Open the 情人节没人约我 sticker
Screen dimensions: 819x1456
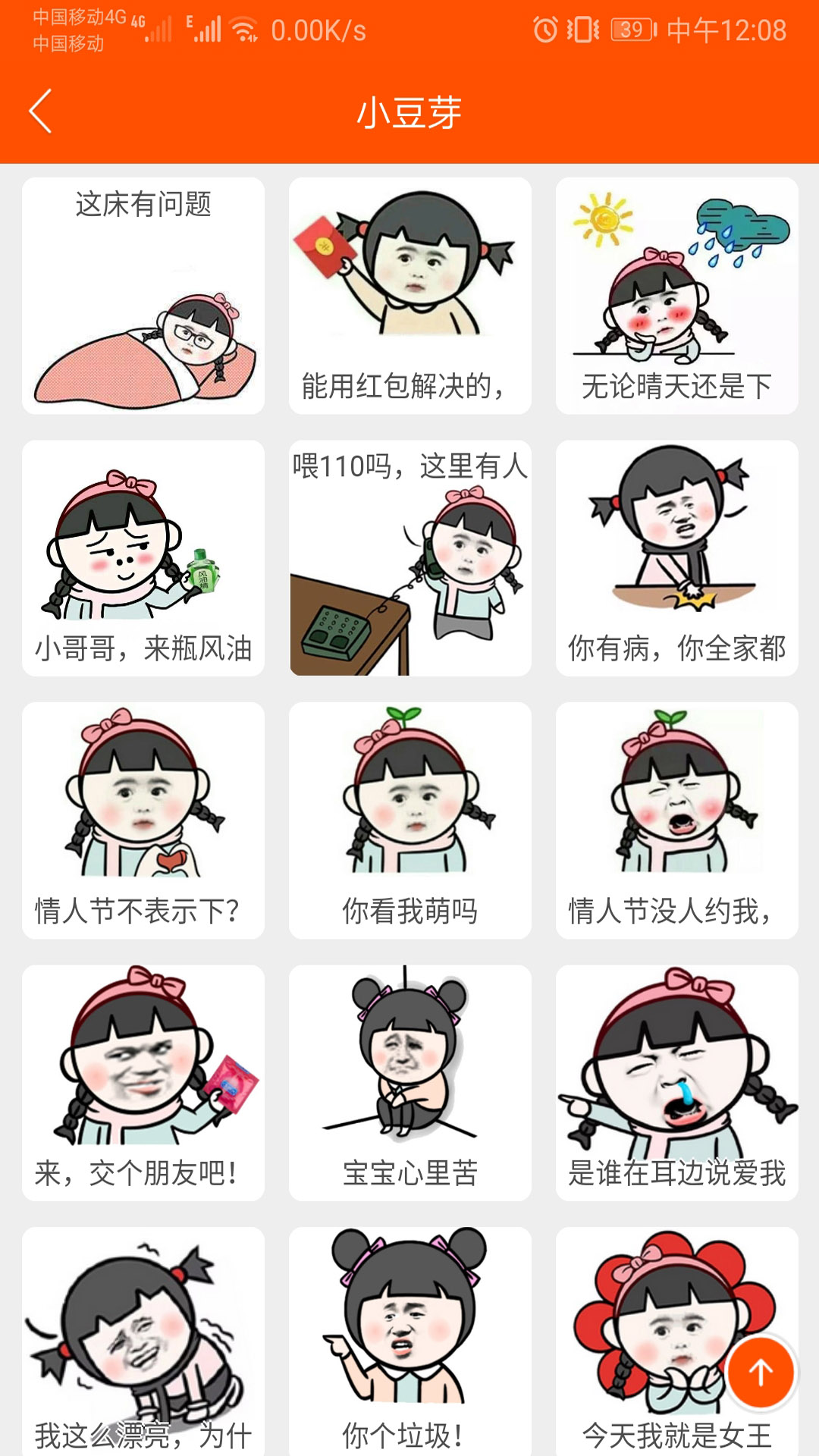pos(676,821)
